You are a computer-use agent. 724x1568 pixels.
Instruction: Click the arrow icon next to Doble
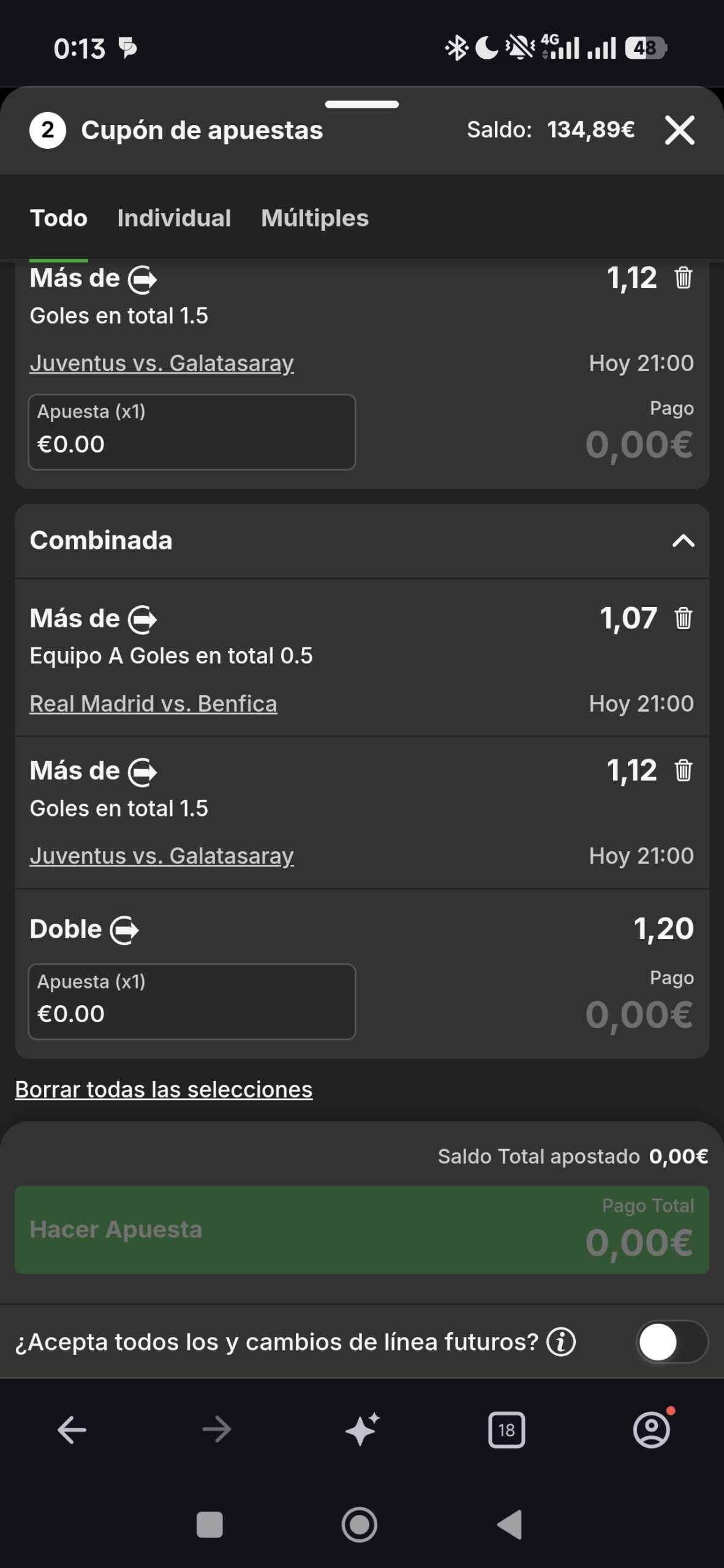tap(126, 929)
